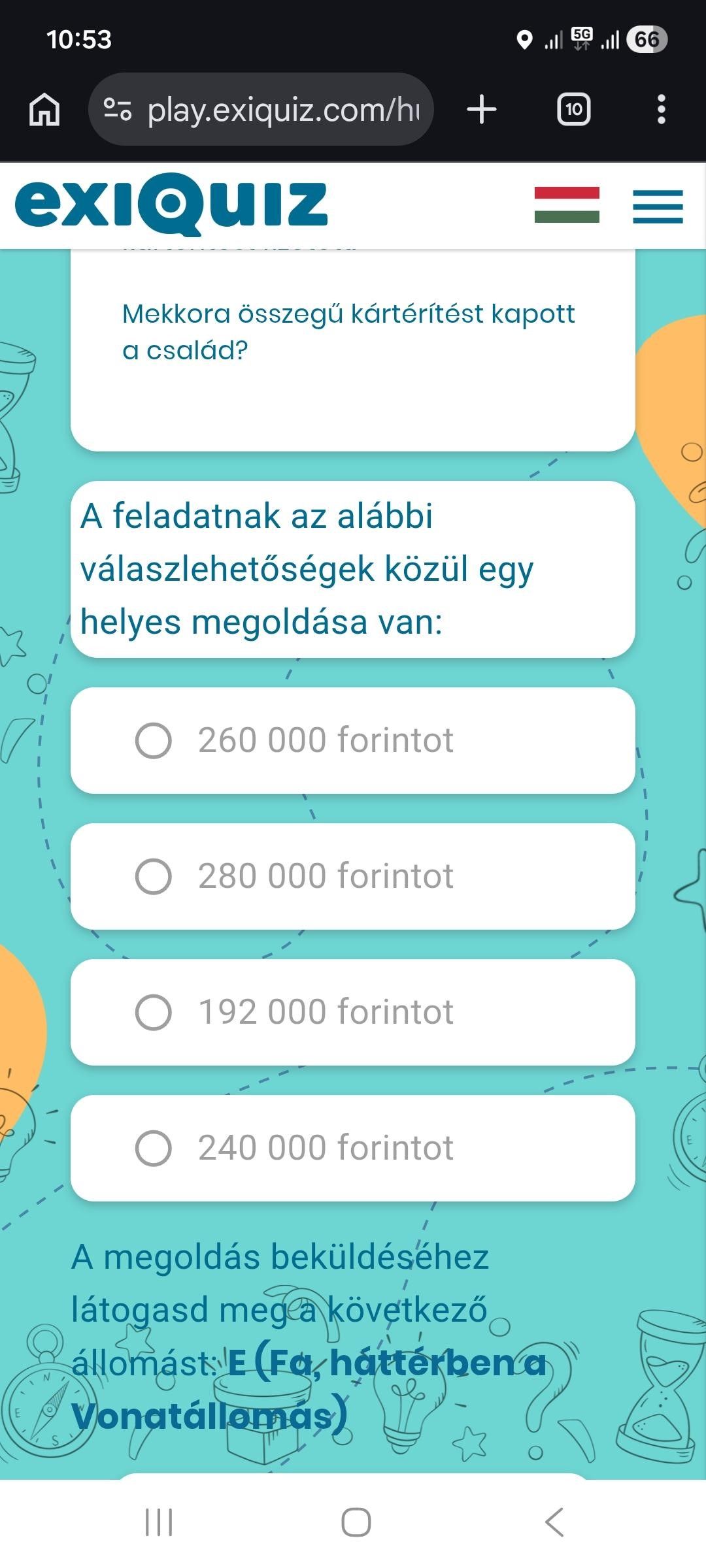This screenshot has width=706, height=1568.
Task: Select the 280 000 forintot answer
Action: tap(353, 875)
